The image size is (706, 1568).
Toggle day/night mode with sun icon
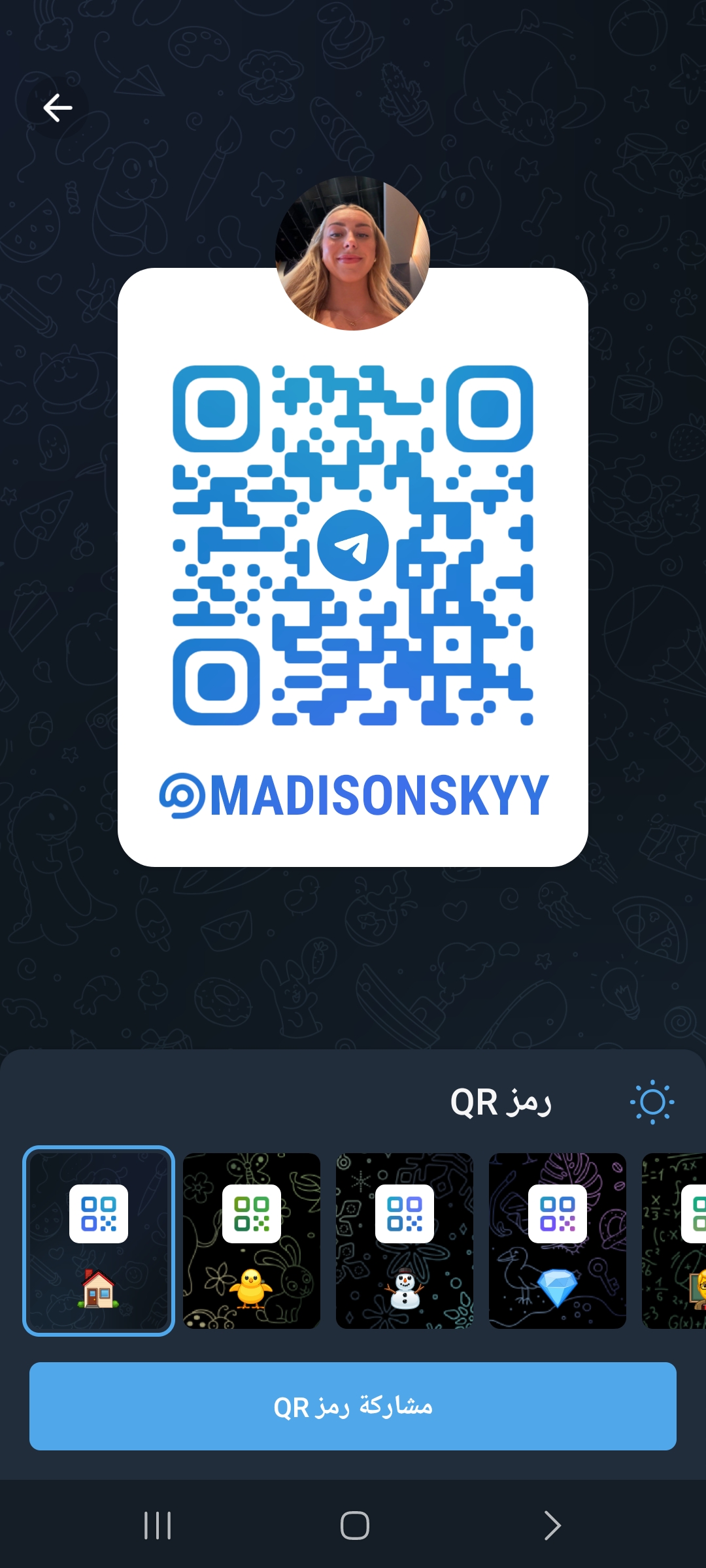point(652,1102)
